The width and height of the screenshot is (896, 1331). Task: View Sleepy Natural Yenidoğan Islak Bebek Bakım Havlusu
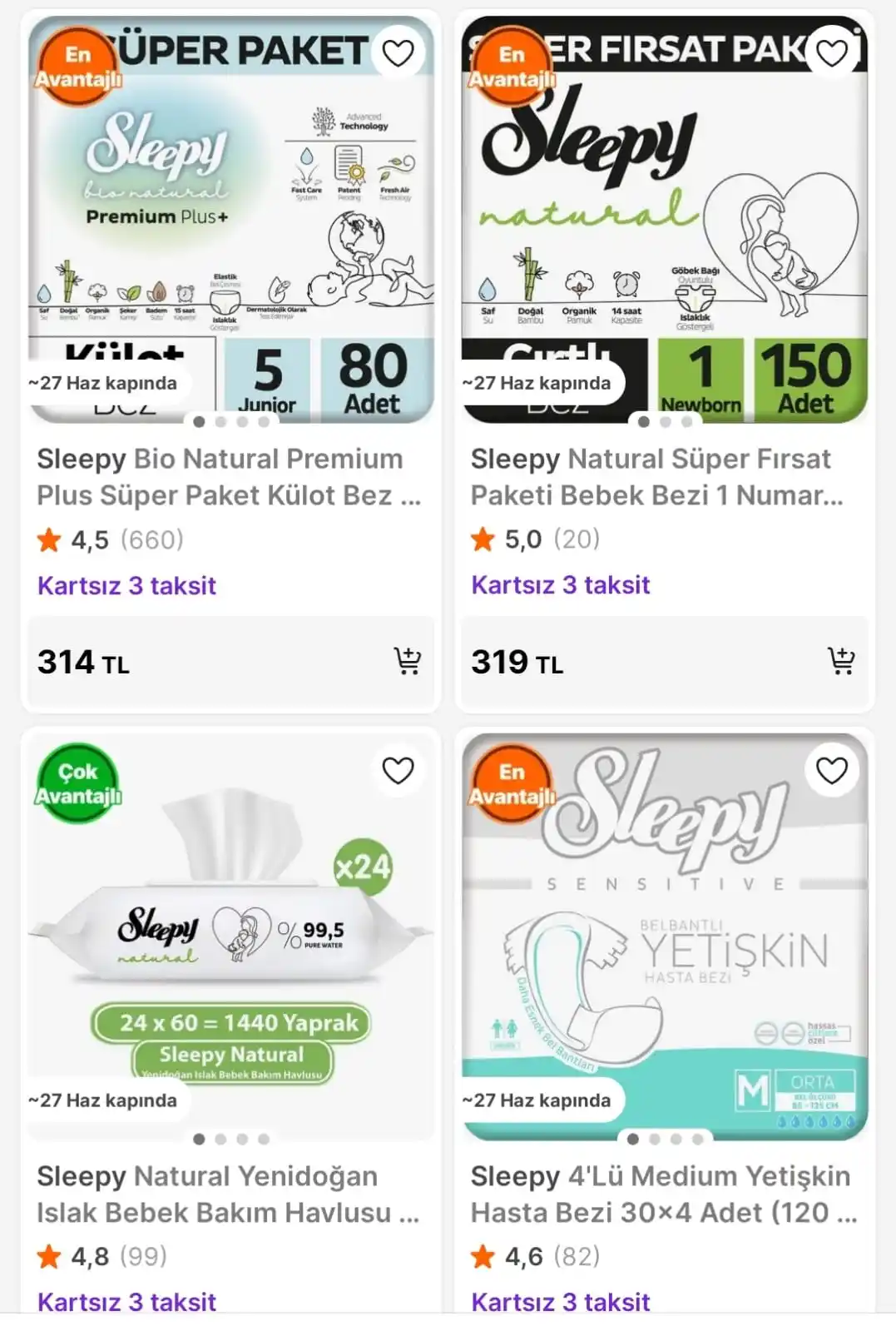pyautogui.click(x=229, y=1194)
